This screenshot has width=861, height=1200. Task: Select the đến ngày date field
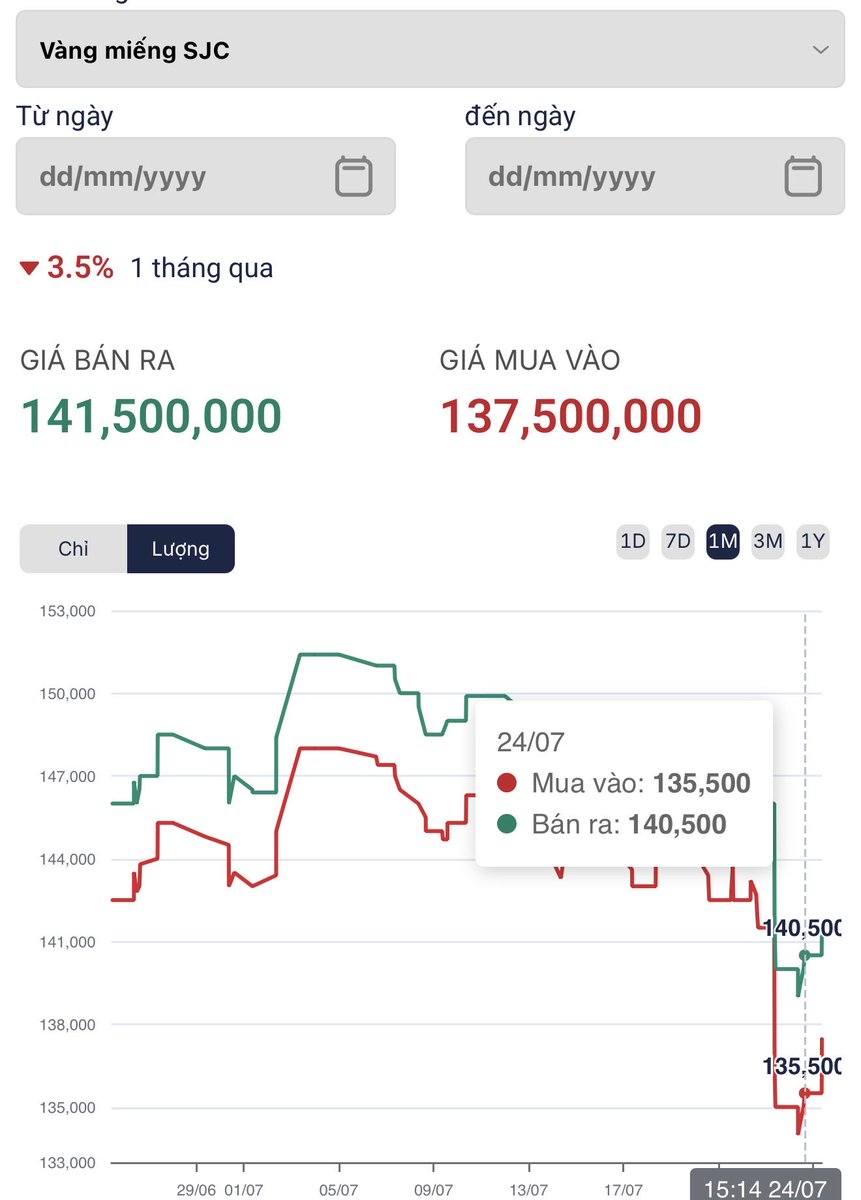[x=655, y=176]
